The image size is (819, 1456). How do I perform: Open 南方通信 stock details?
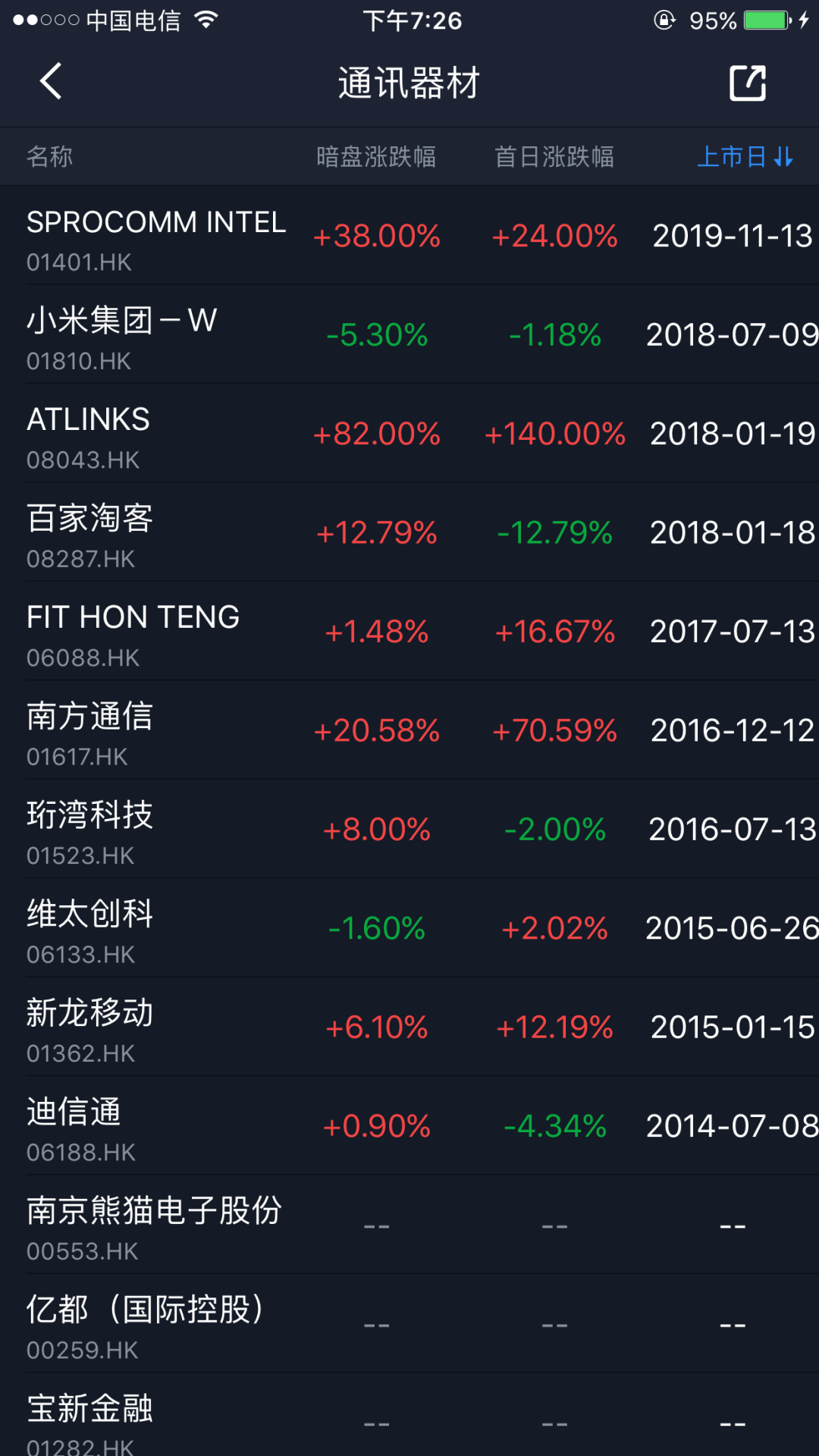89,731
